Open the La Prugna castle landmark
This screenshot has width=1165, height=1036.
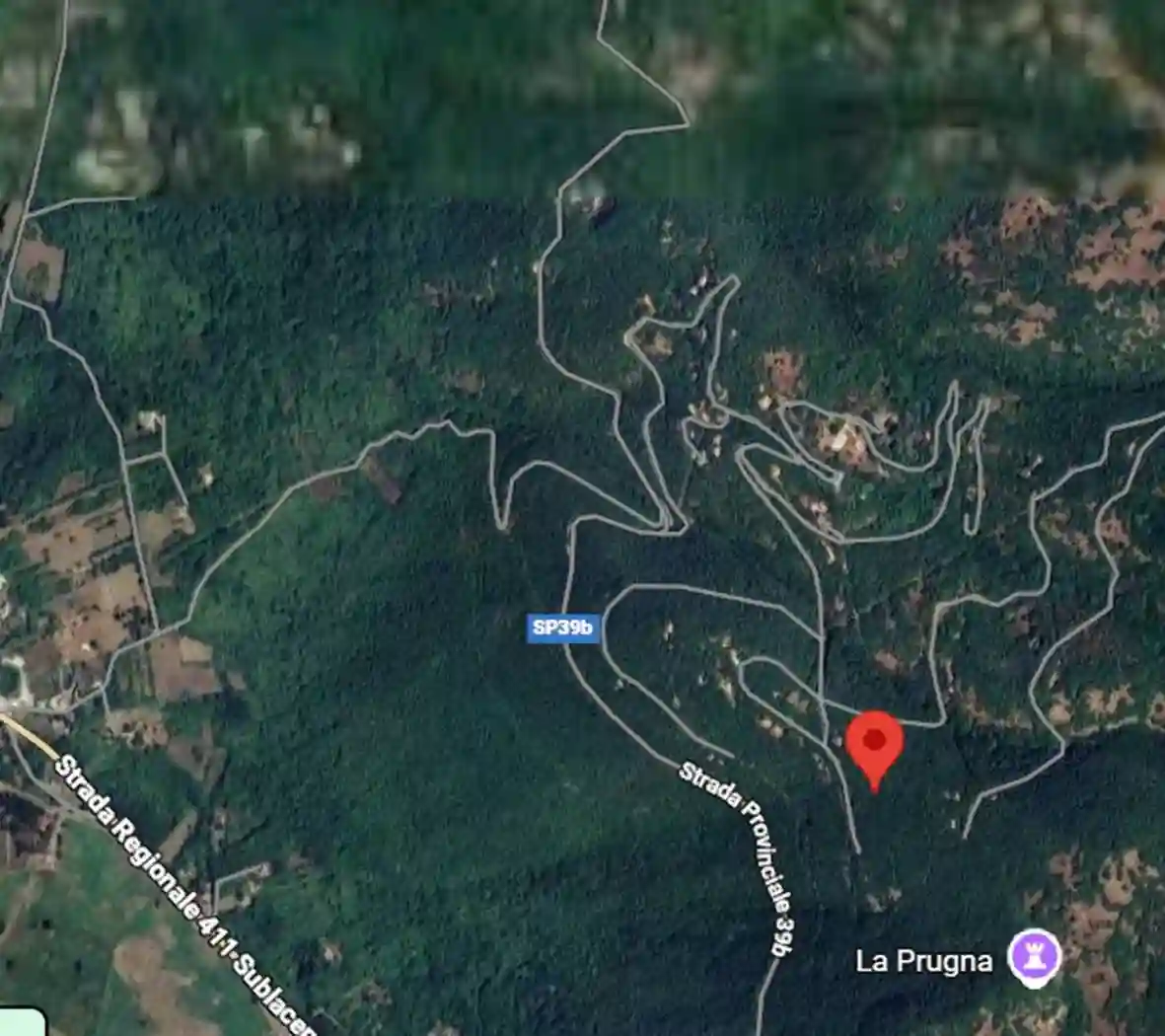[x=1033, y=957]
